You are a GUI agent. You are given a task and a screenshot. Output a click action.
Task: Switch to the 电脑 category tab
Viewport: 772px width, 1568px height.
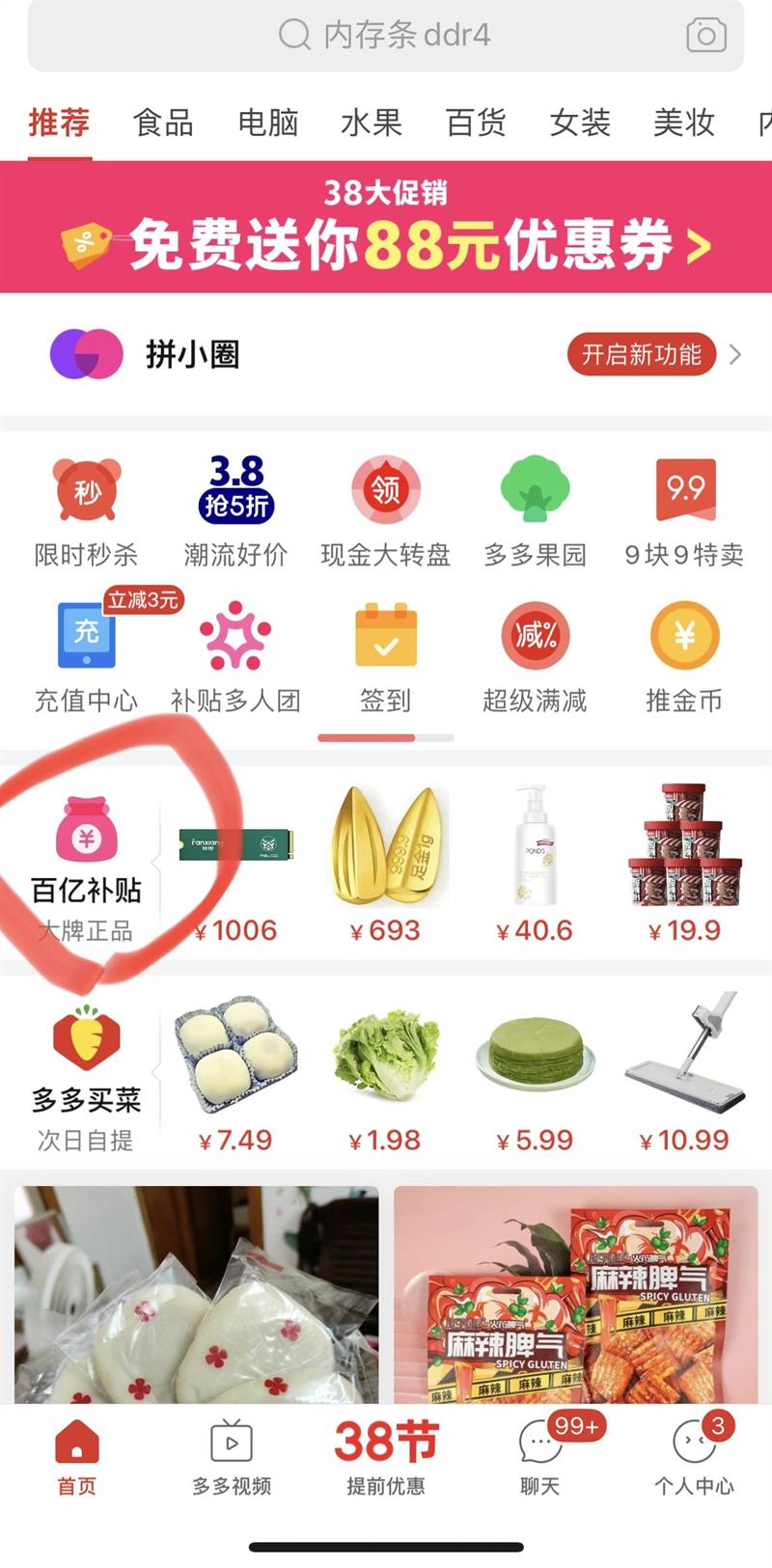[x=267, y=123]
